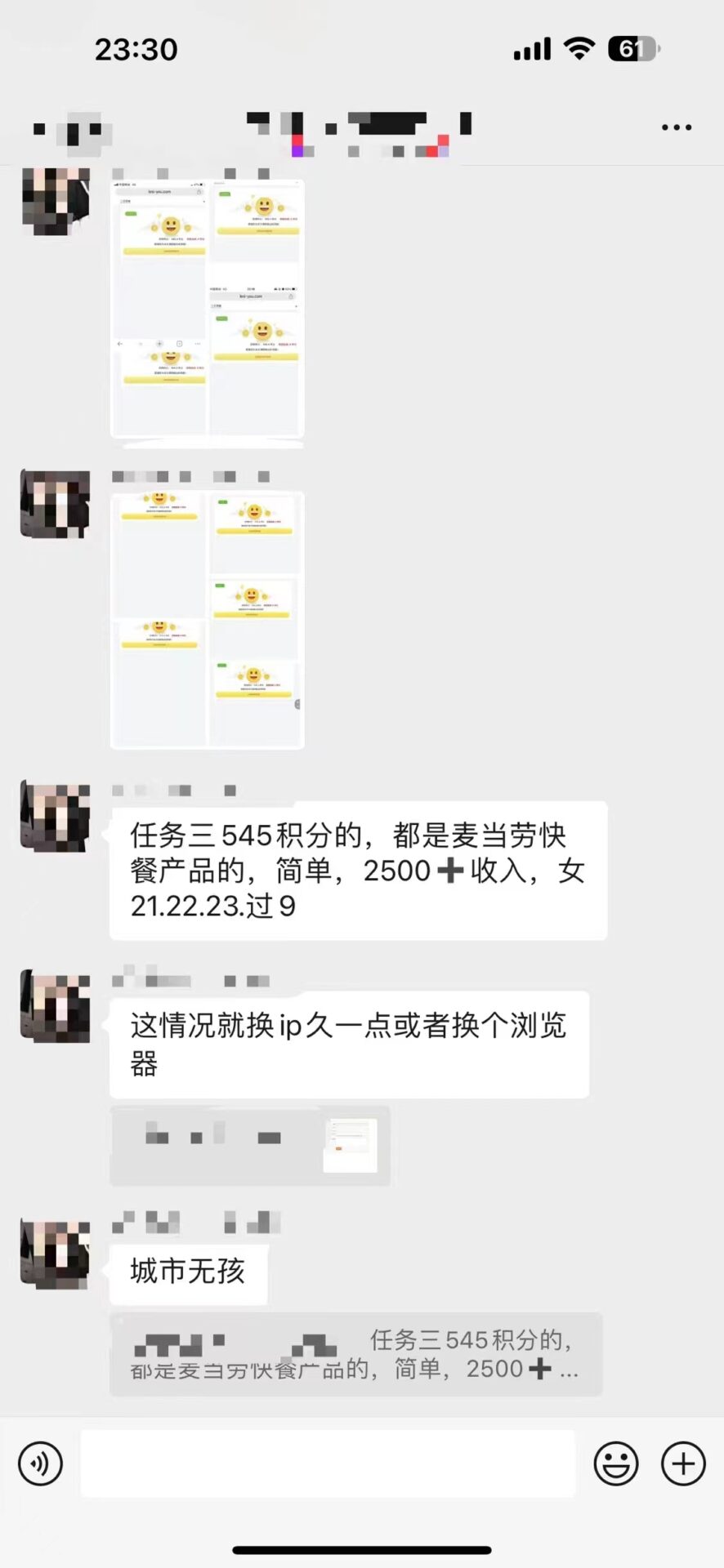View the second shared screenshot collage image
Screen dimensions: 724x1568
pos(208,619)
